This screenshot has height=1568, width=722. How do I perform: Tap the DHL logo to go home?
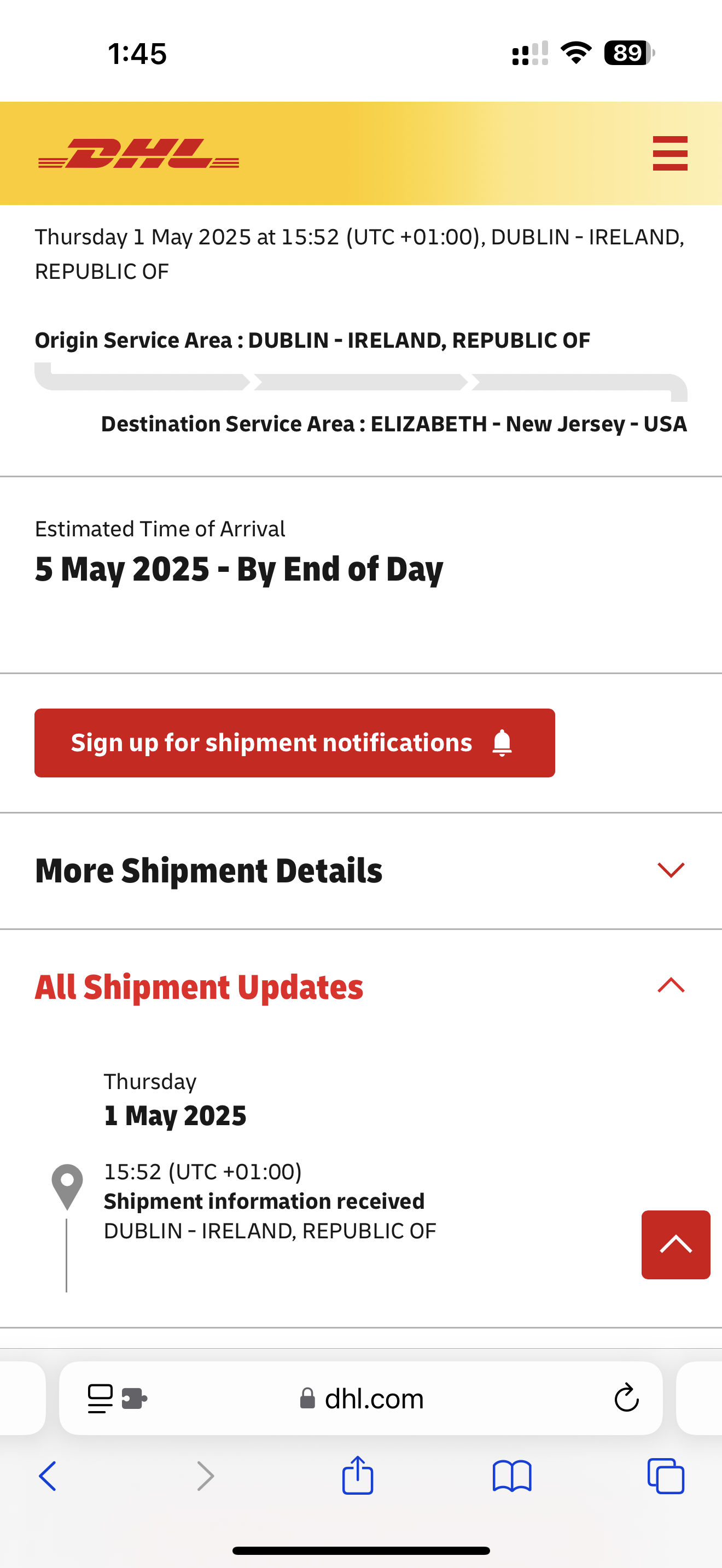[x=139, y=153]
